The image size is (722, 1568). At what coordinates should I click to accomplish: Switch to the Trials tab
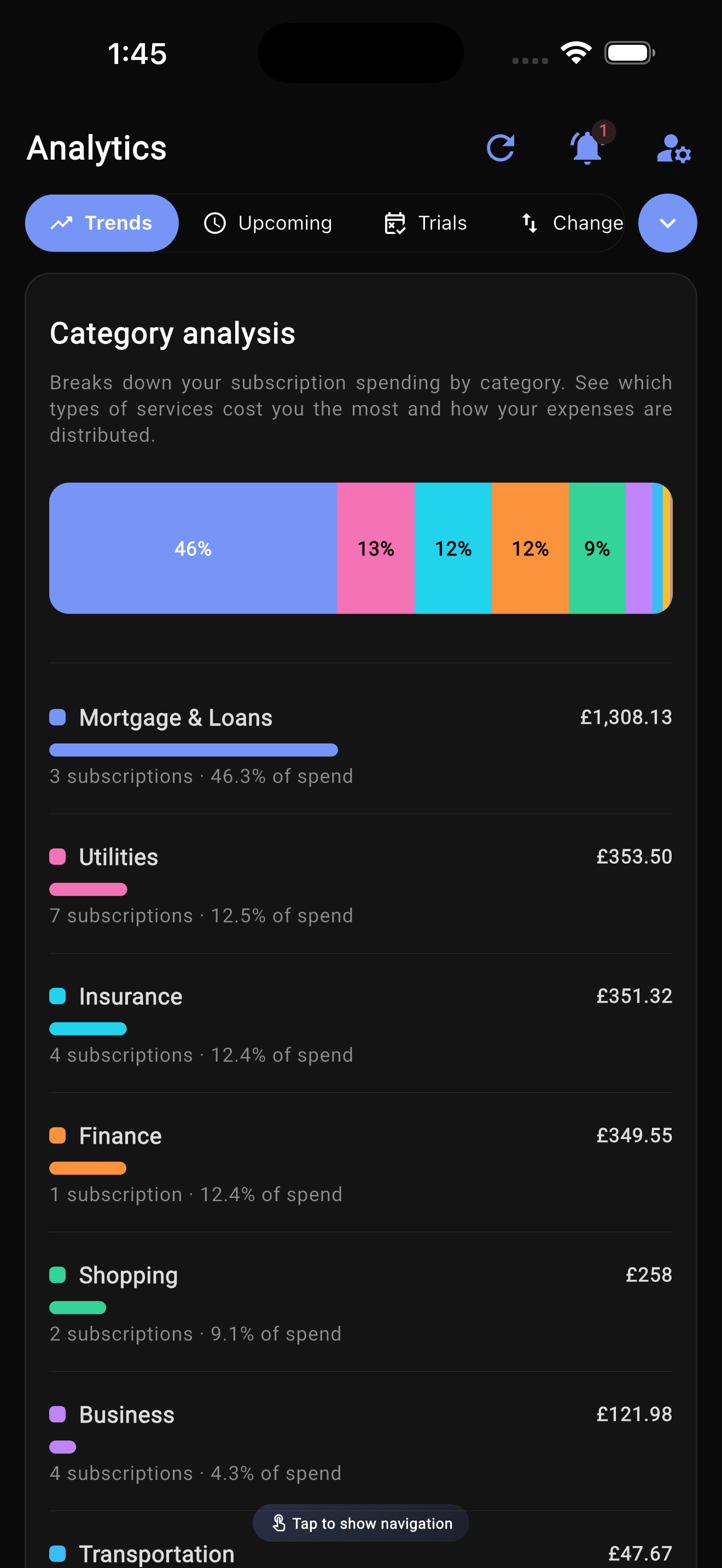(x=426, y=223)
